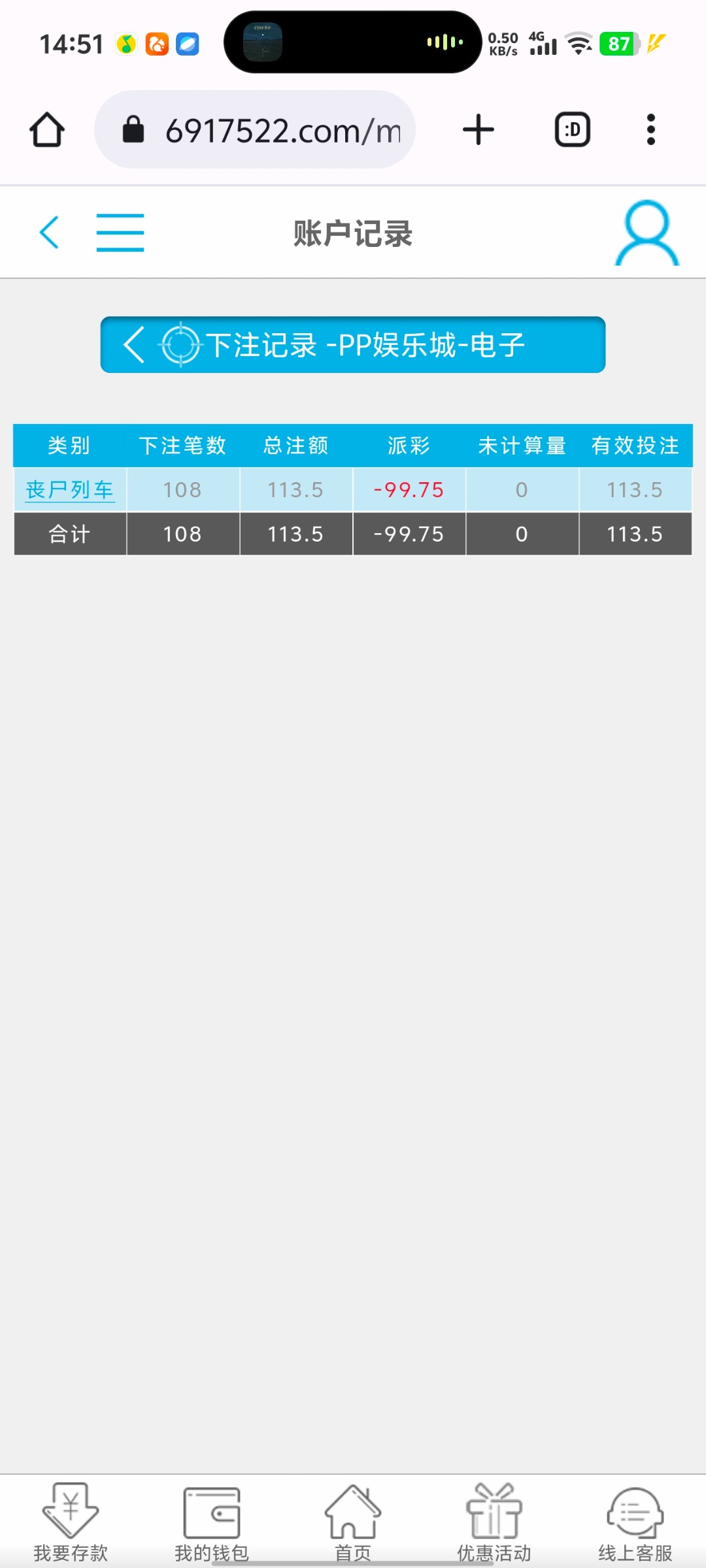Tap the 首页 bottom navigation label
The width and height of the screenshot is (706, 1568).
(x=353, y=1553)
